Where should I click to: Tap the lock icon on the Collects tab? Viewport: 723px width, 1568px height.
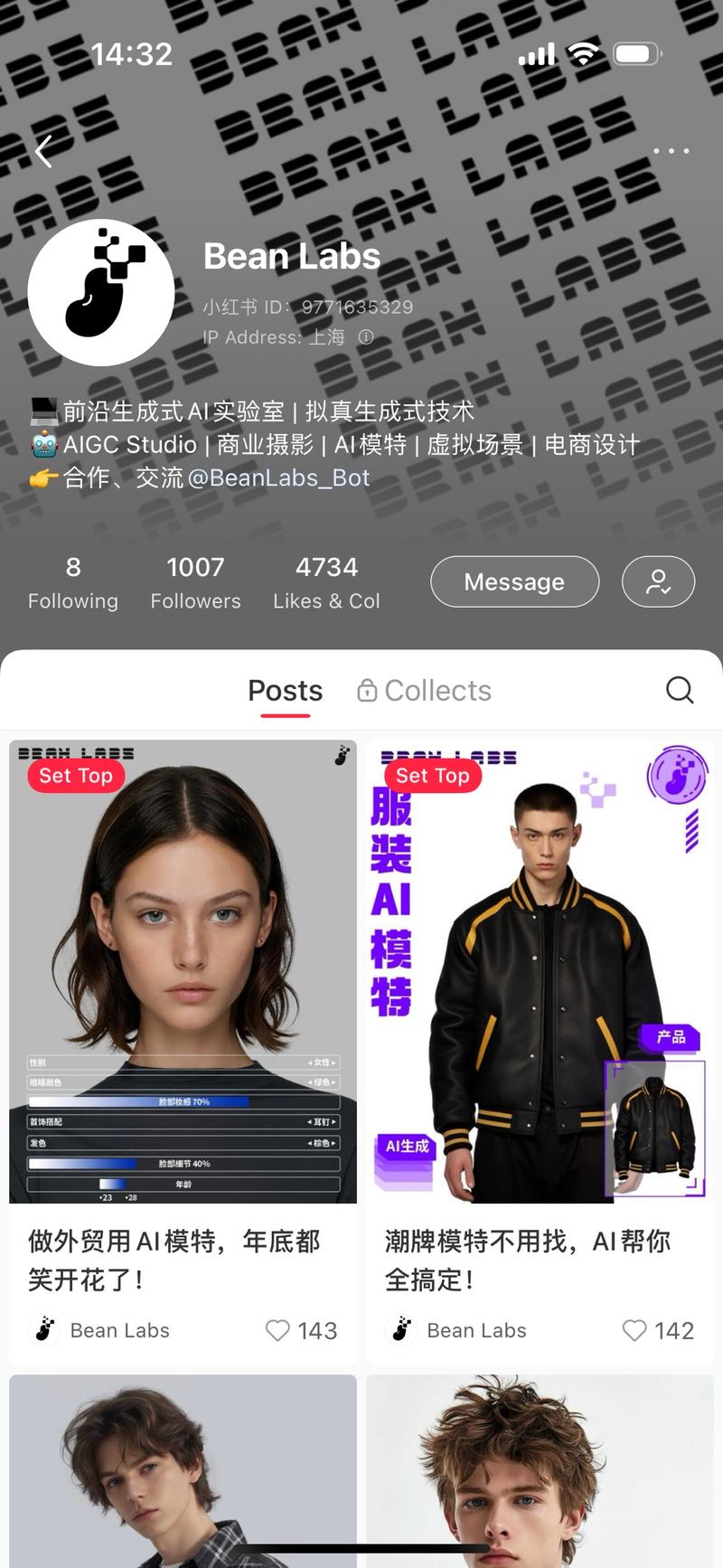coord(367,690)
